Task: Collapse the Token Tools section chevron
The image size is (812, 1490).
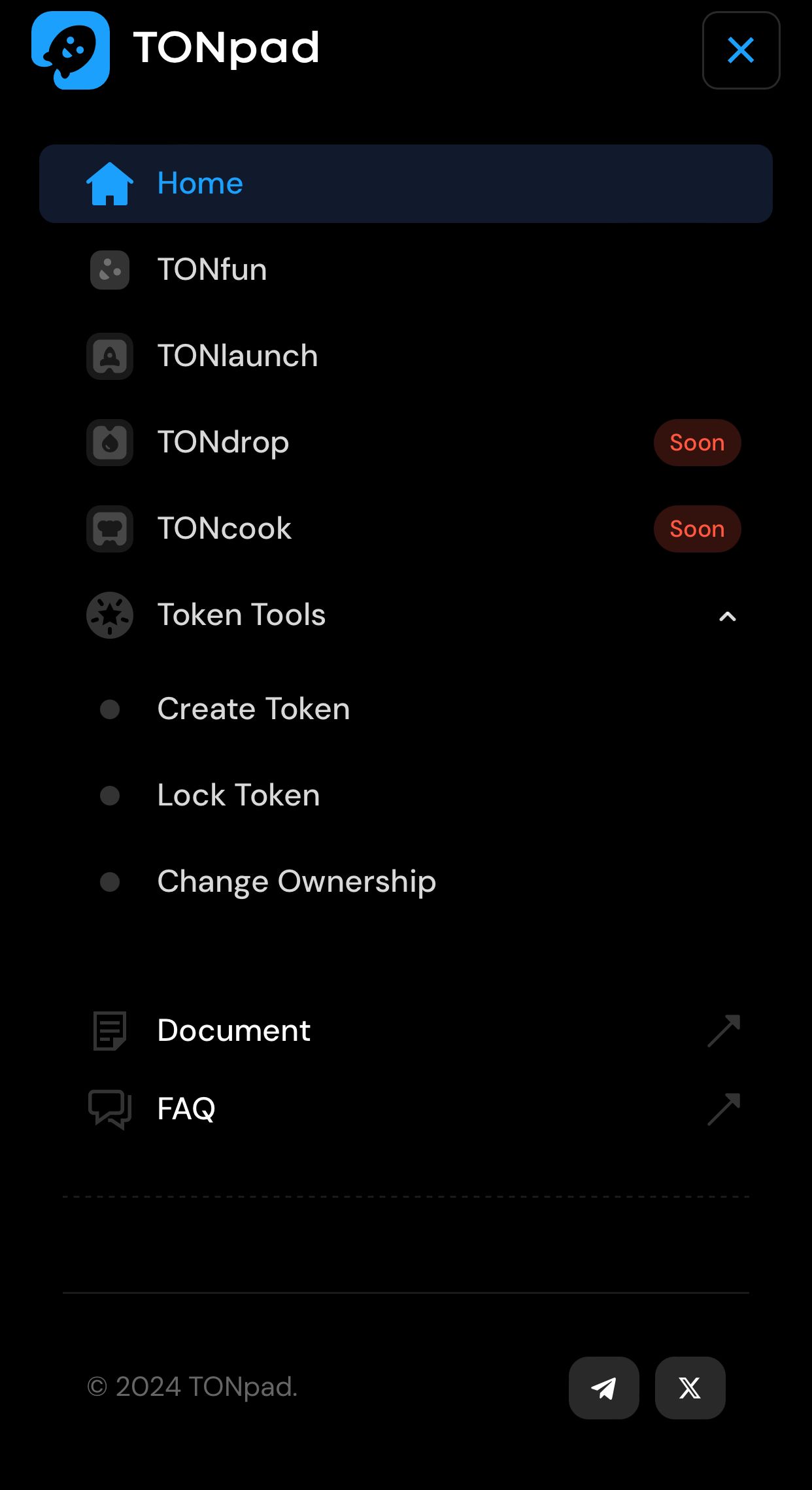Action: [728, 616]
